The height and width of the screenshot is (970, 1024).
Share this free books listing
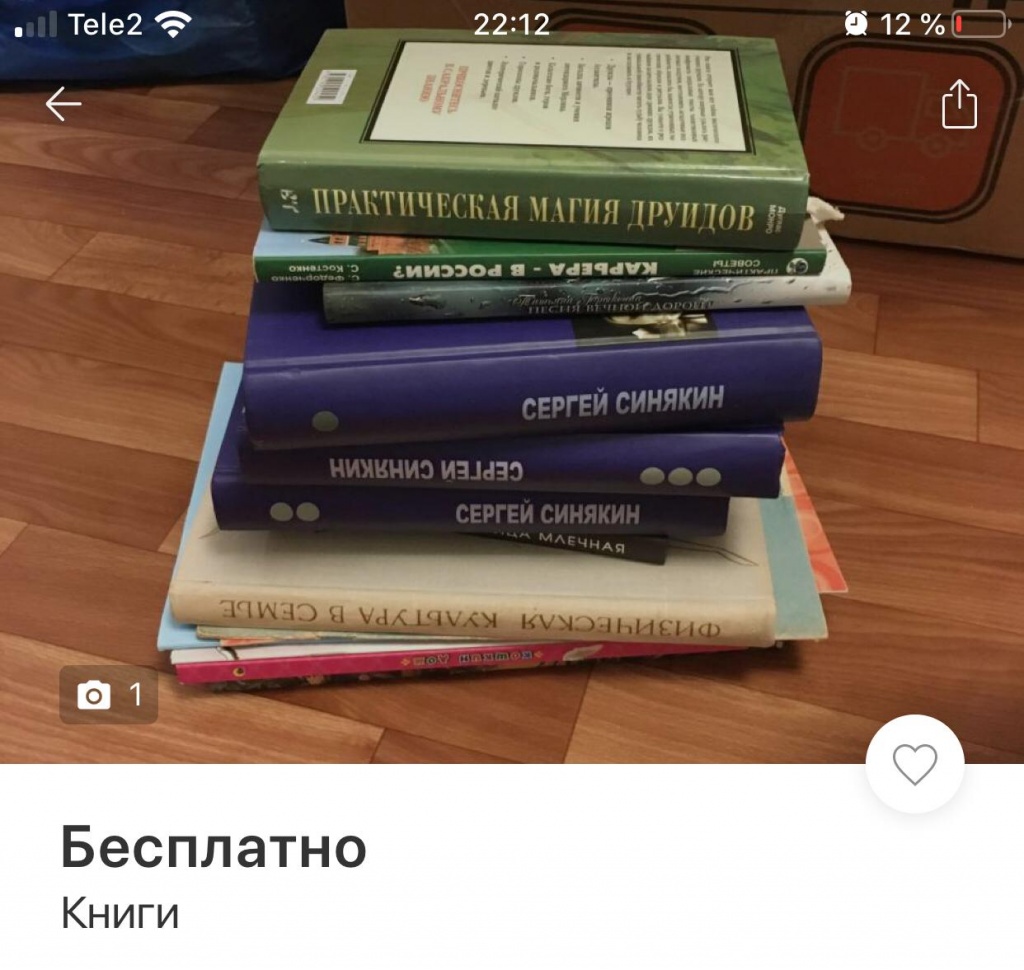point(959,104)
